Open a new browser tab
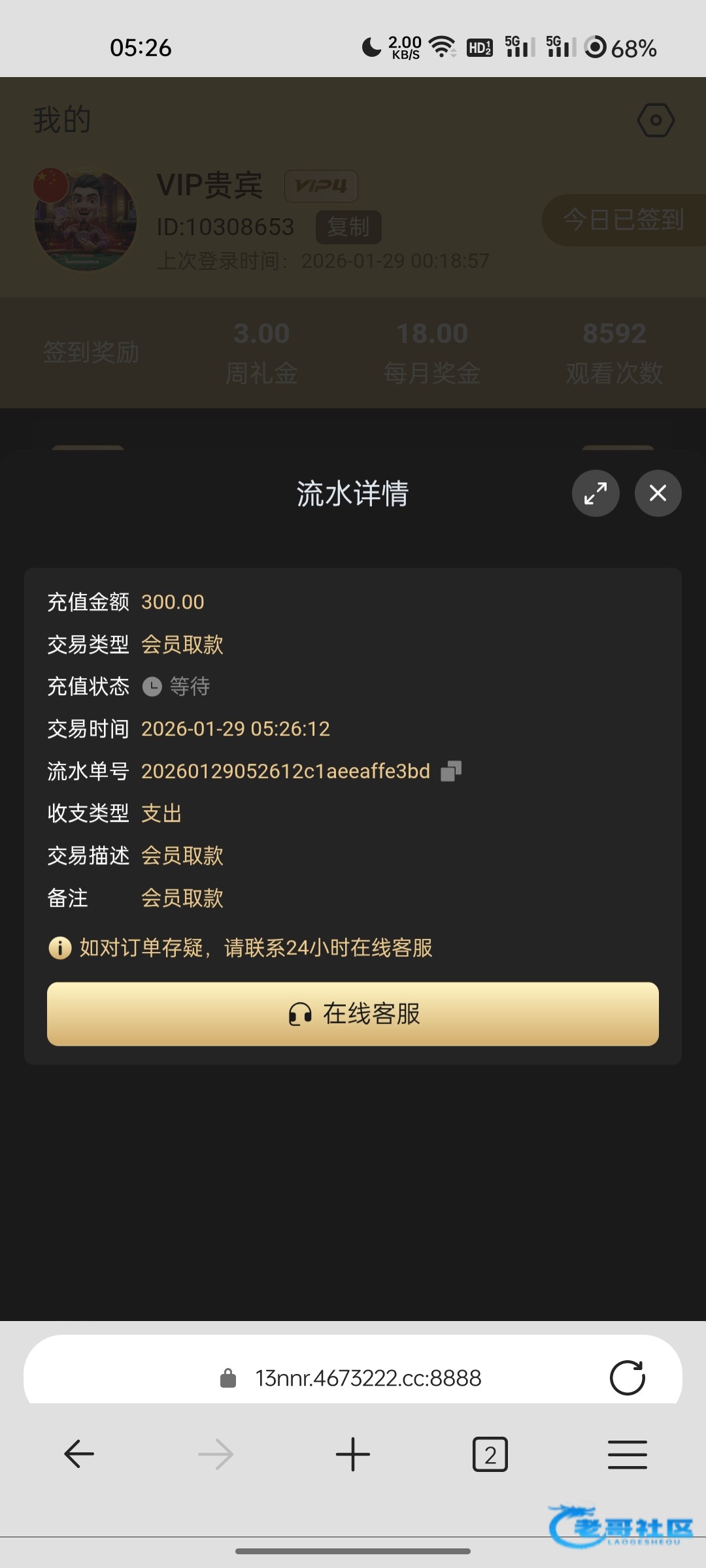This screenshot has width=706, height=1568. tap(353, 1454)
